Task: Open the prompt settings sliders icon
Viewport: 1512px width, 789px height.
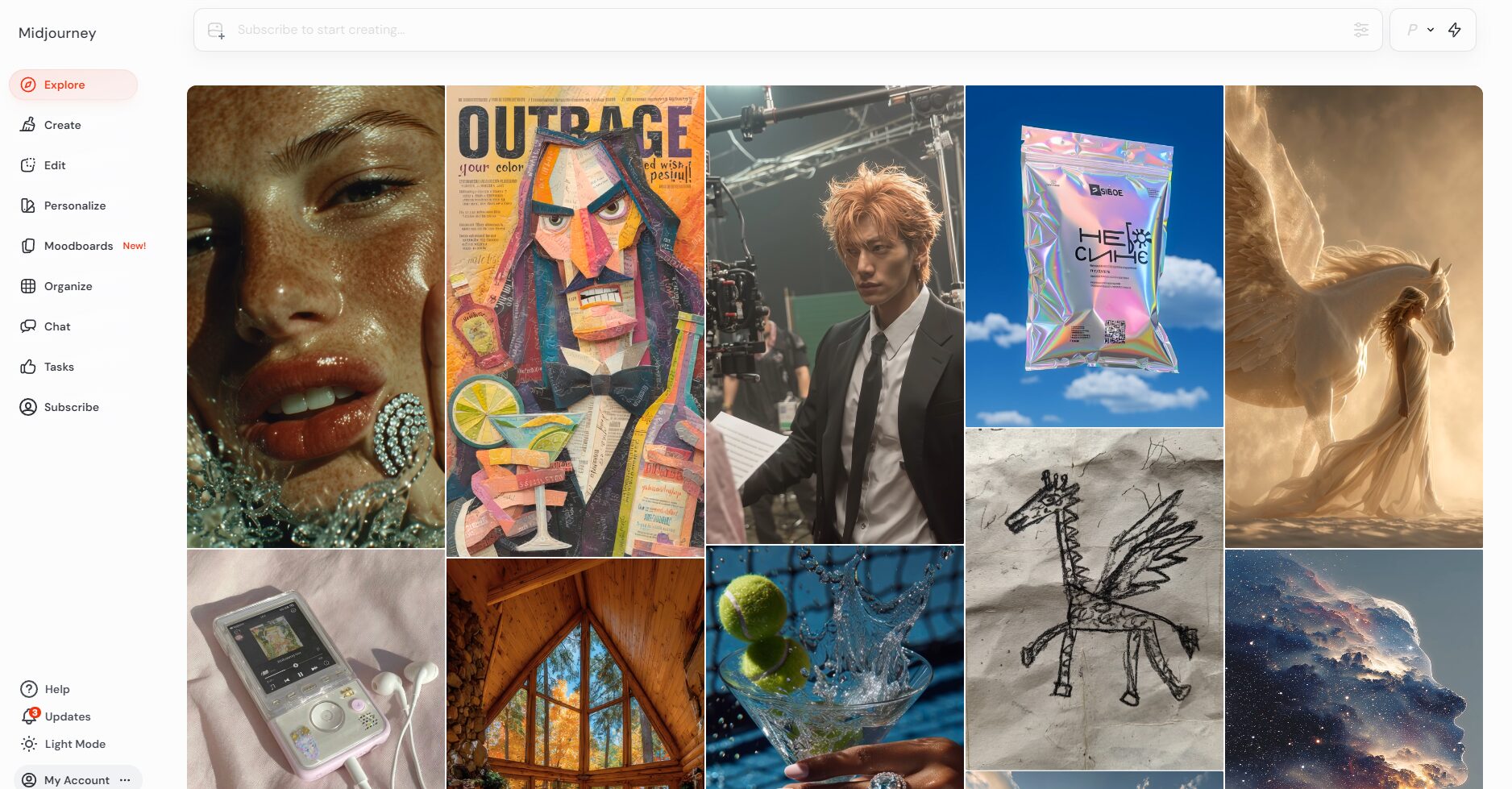Action: pyautogui.click(x=1361, y=30)
